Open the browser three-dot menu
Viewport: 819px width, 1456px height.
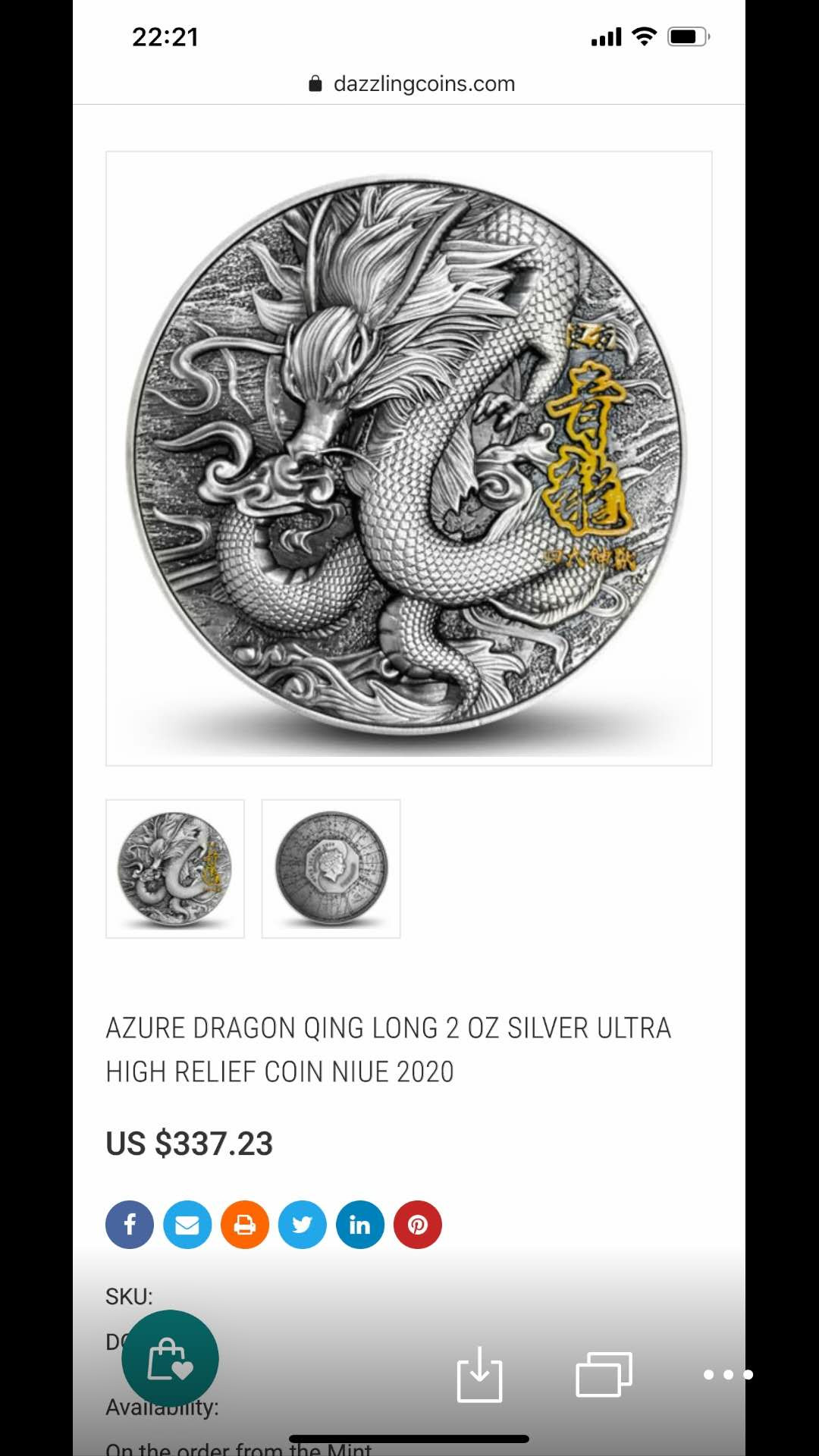(x=728, y=1374)
